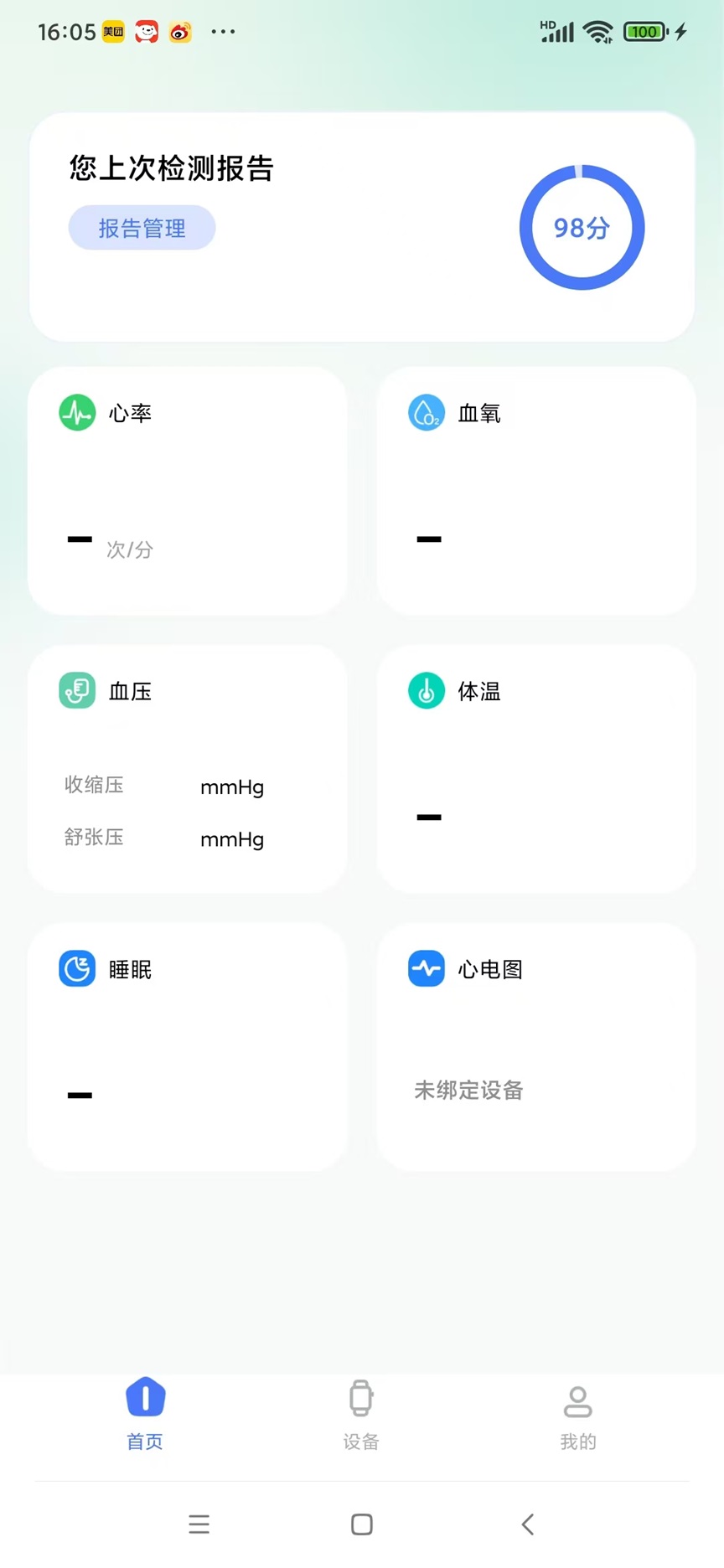This screenshot has width=724, height=1568.
Task: Tap the blood oxygen (血氧) droplet icon
Action: point(427,412)
